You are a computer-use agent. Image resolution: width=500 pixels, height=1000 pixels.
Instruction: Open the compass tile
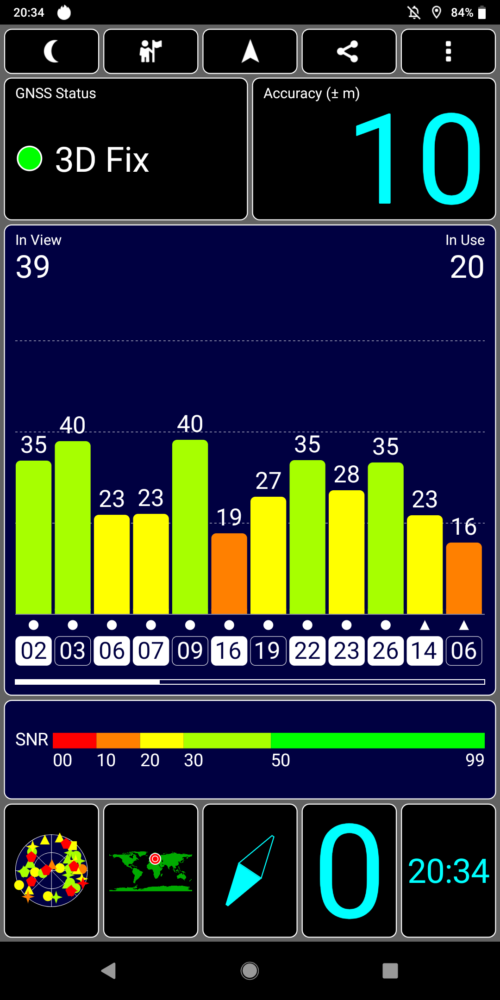click(250, 871)
